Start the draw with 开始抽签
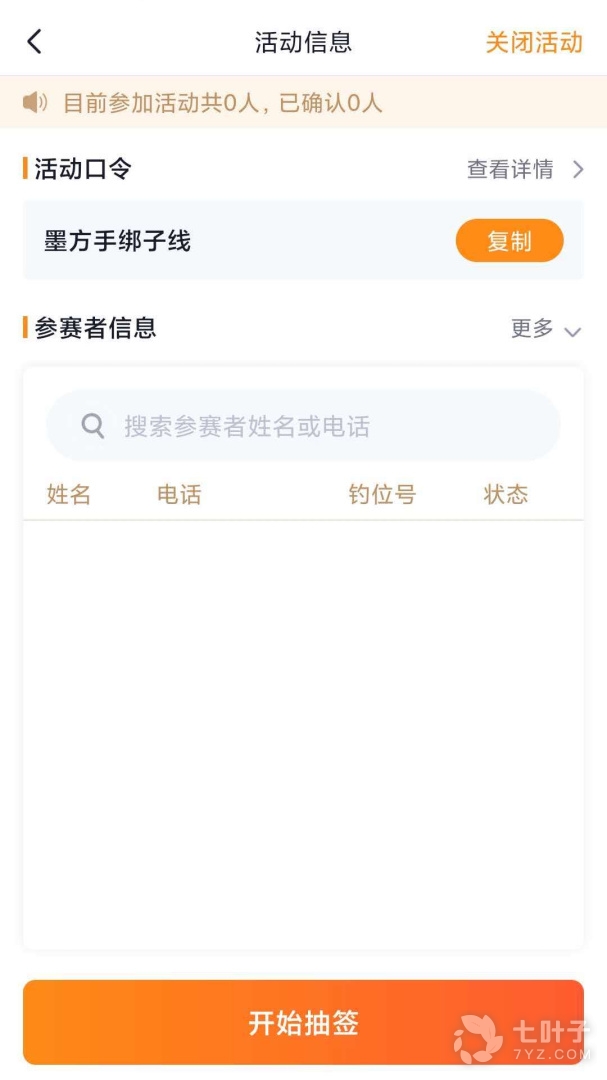The image size is (607, 1080). [x=303, y=1023]
